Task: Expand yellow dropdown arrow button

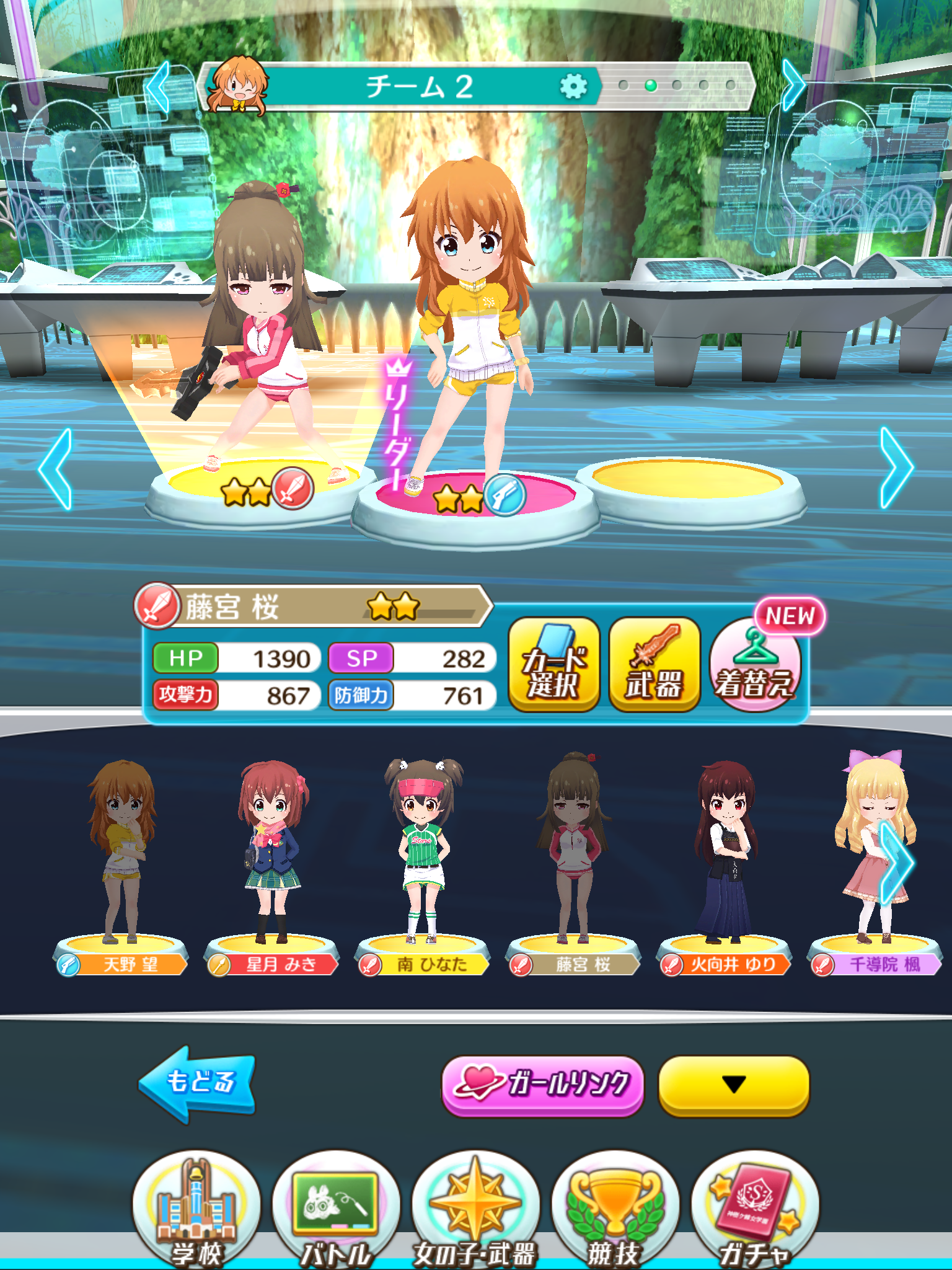Action: [x=734, y=1085]
